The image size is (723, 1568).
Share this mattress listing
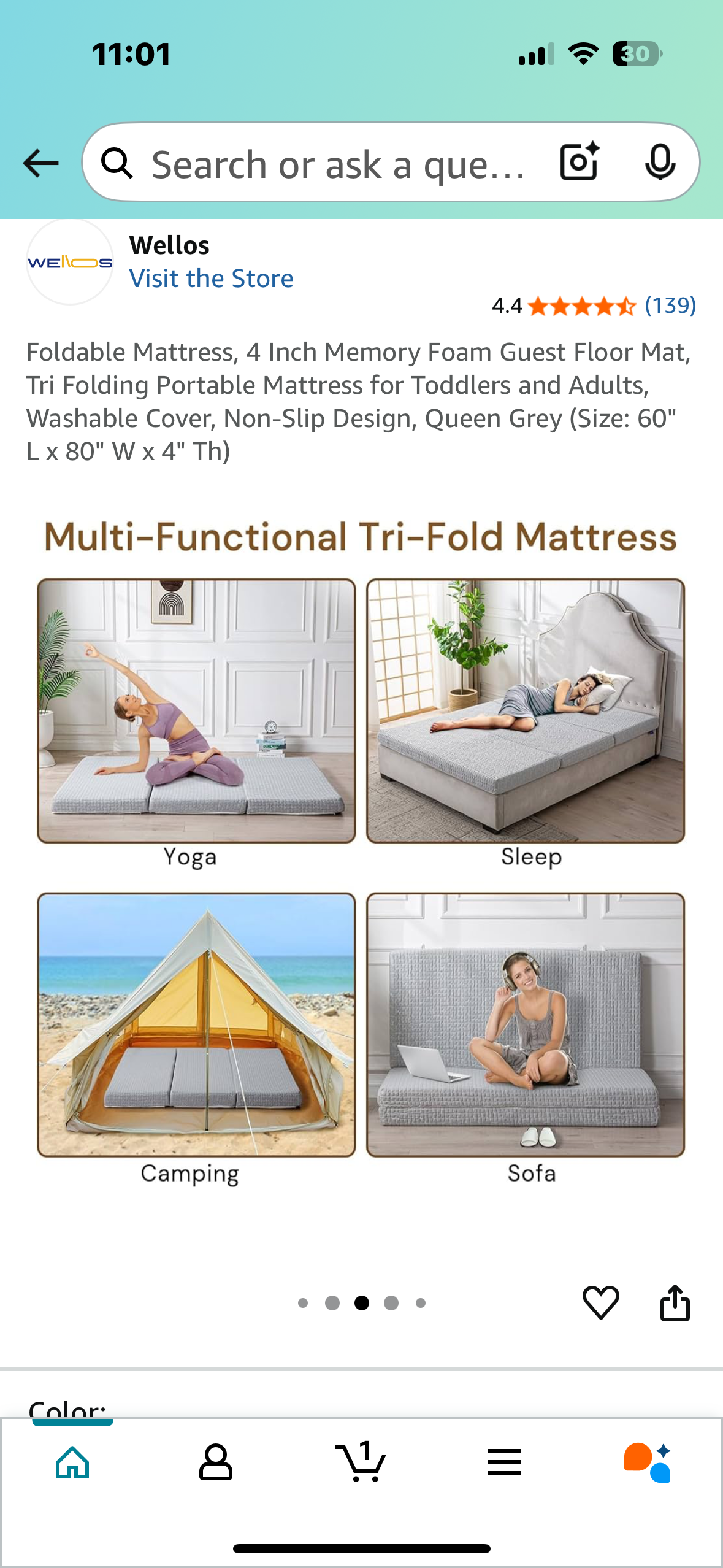pos(675,1302)
